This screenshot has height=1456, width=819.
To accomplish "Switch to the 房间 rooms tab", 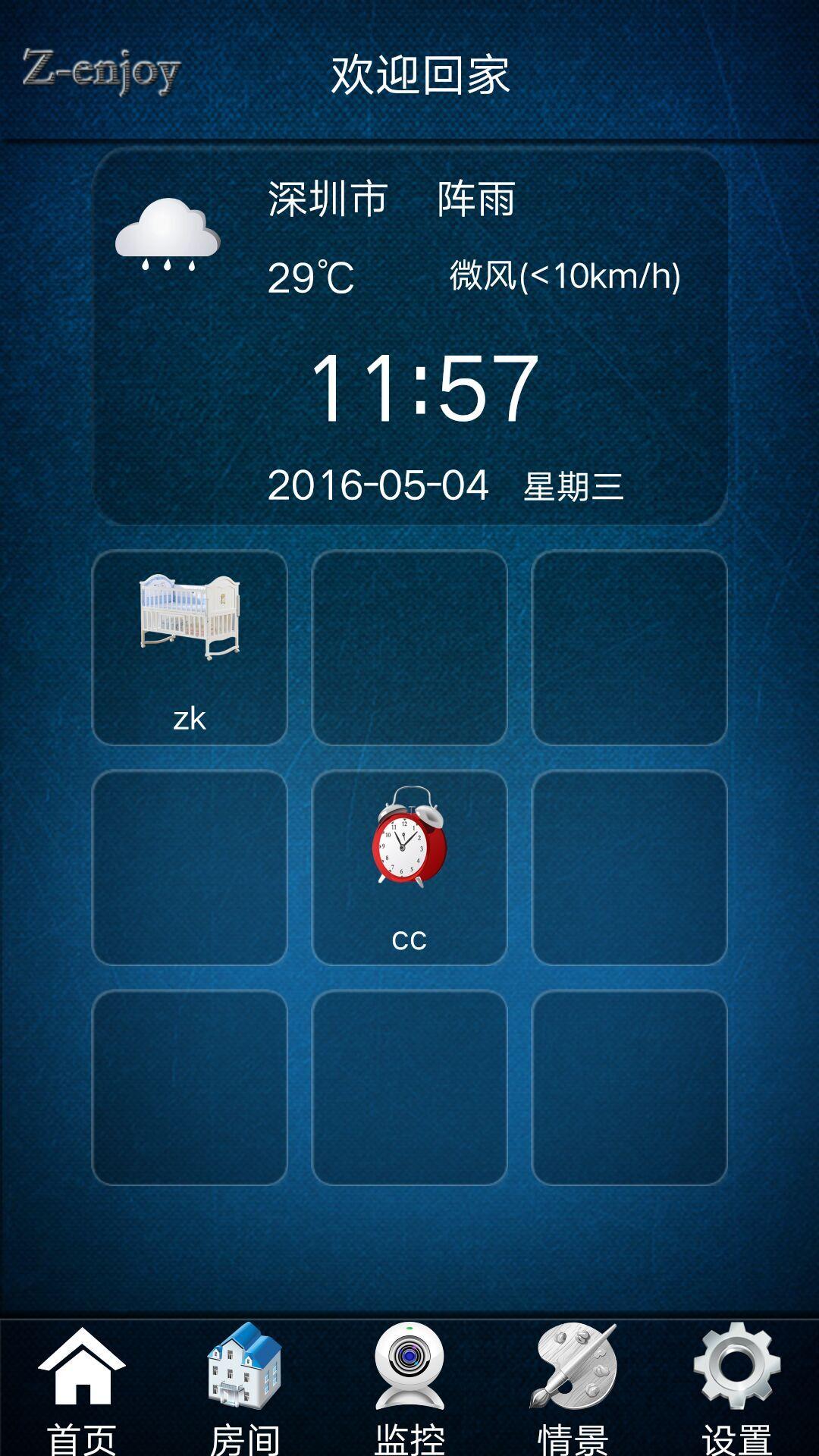I will pyautogui.click(x=246, y=1388).
